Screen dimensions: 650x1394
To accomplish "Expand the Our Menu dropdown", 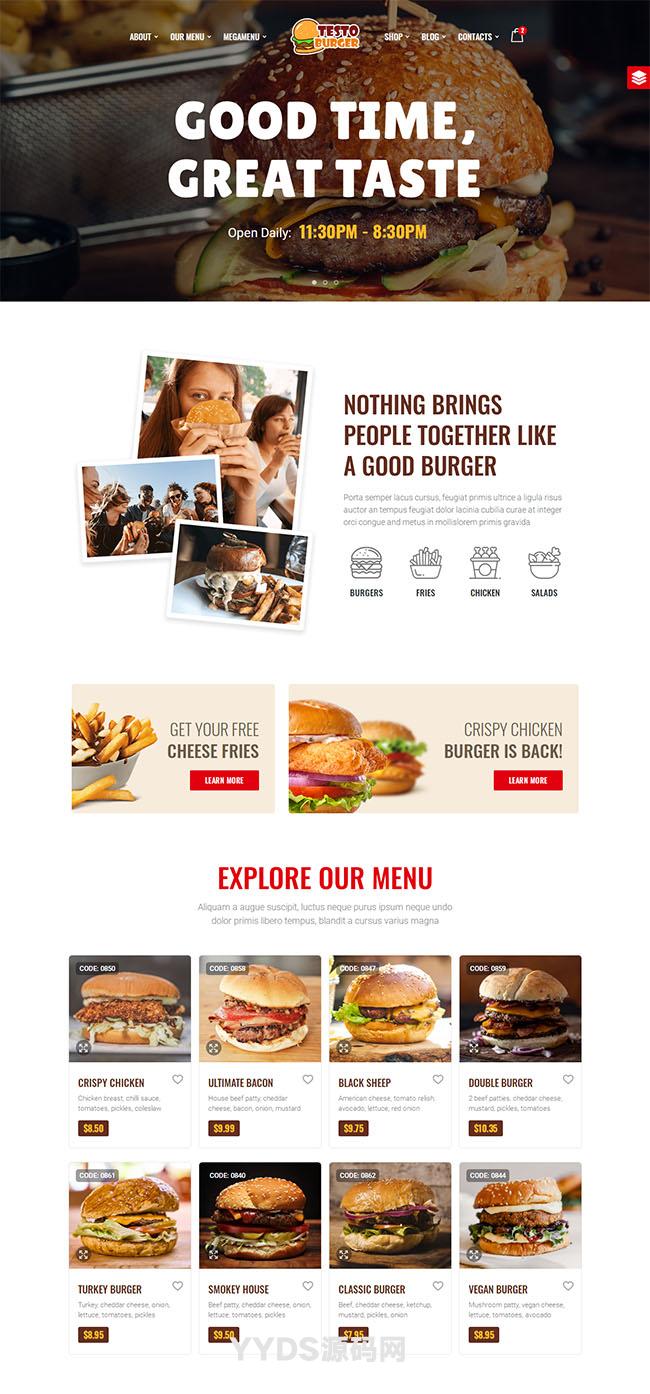I will coord(190,37).
